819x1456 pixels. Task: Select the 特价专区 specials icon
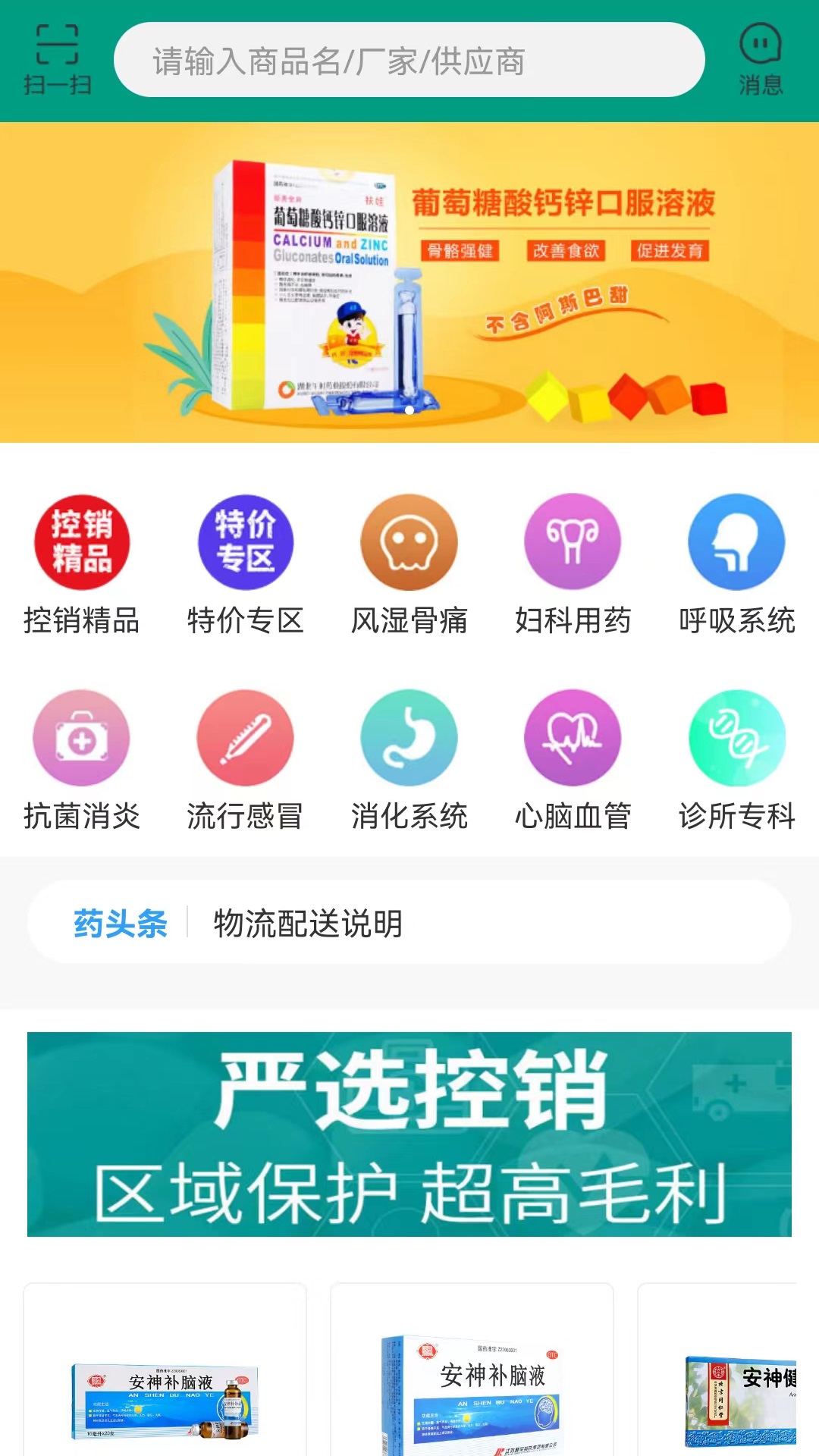point(245,542)
